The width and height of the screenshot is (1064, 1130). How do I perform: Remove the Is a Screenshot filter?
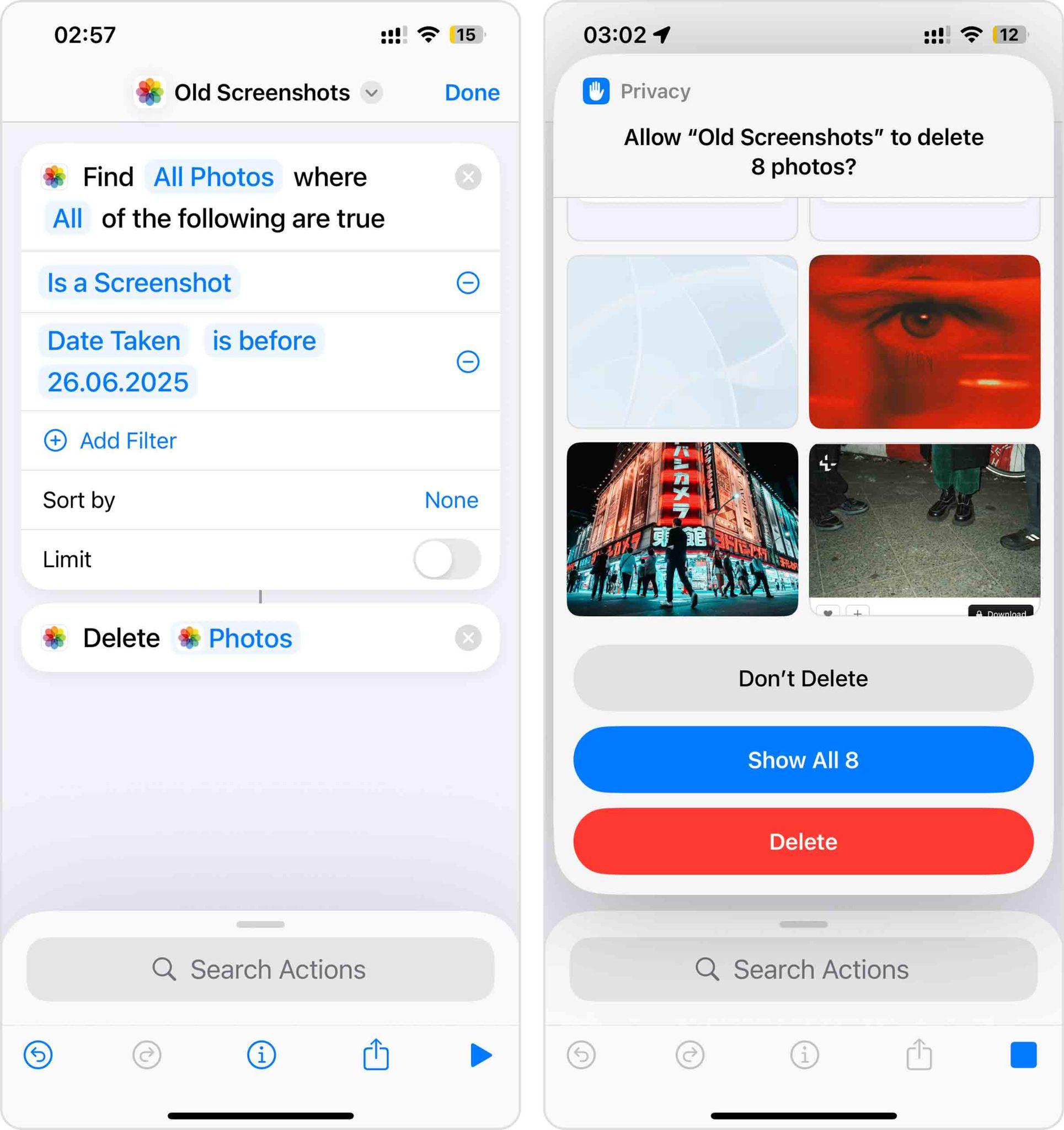pyautogui.click(x=468, y=282)
